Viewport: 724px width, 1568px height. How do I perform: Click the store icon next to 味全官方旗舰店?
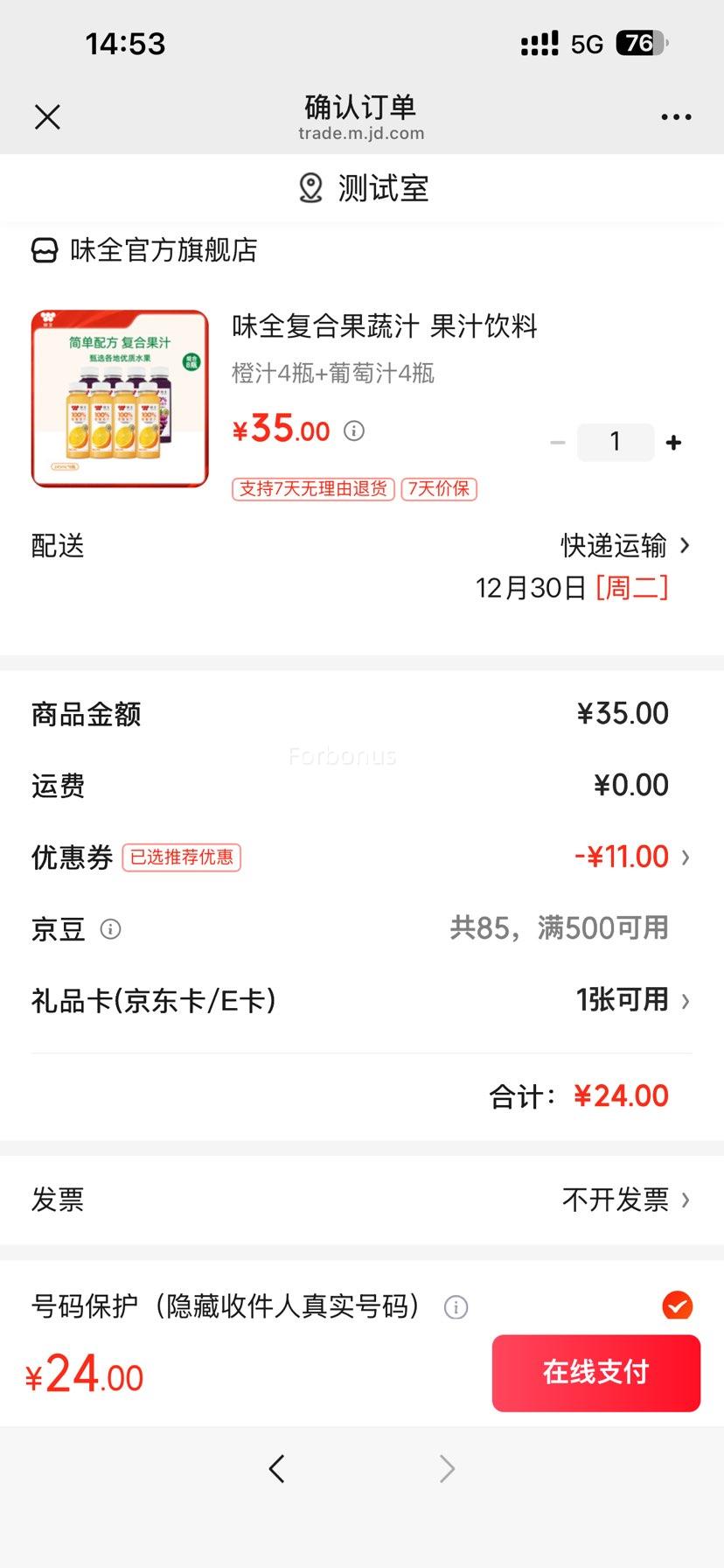coord(42,249)
